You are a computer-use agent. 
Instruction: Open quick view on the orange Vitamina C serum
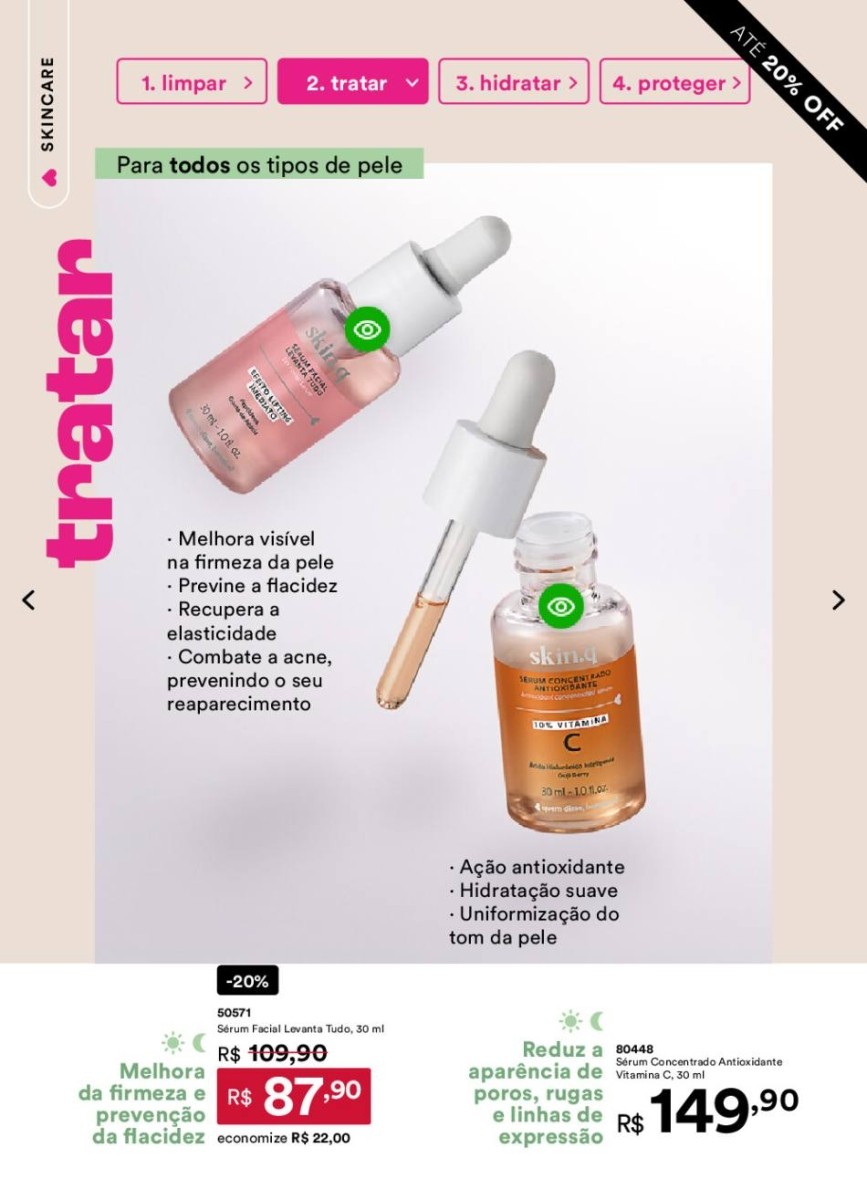[560, 606]
